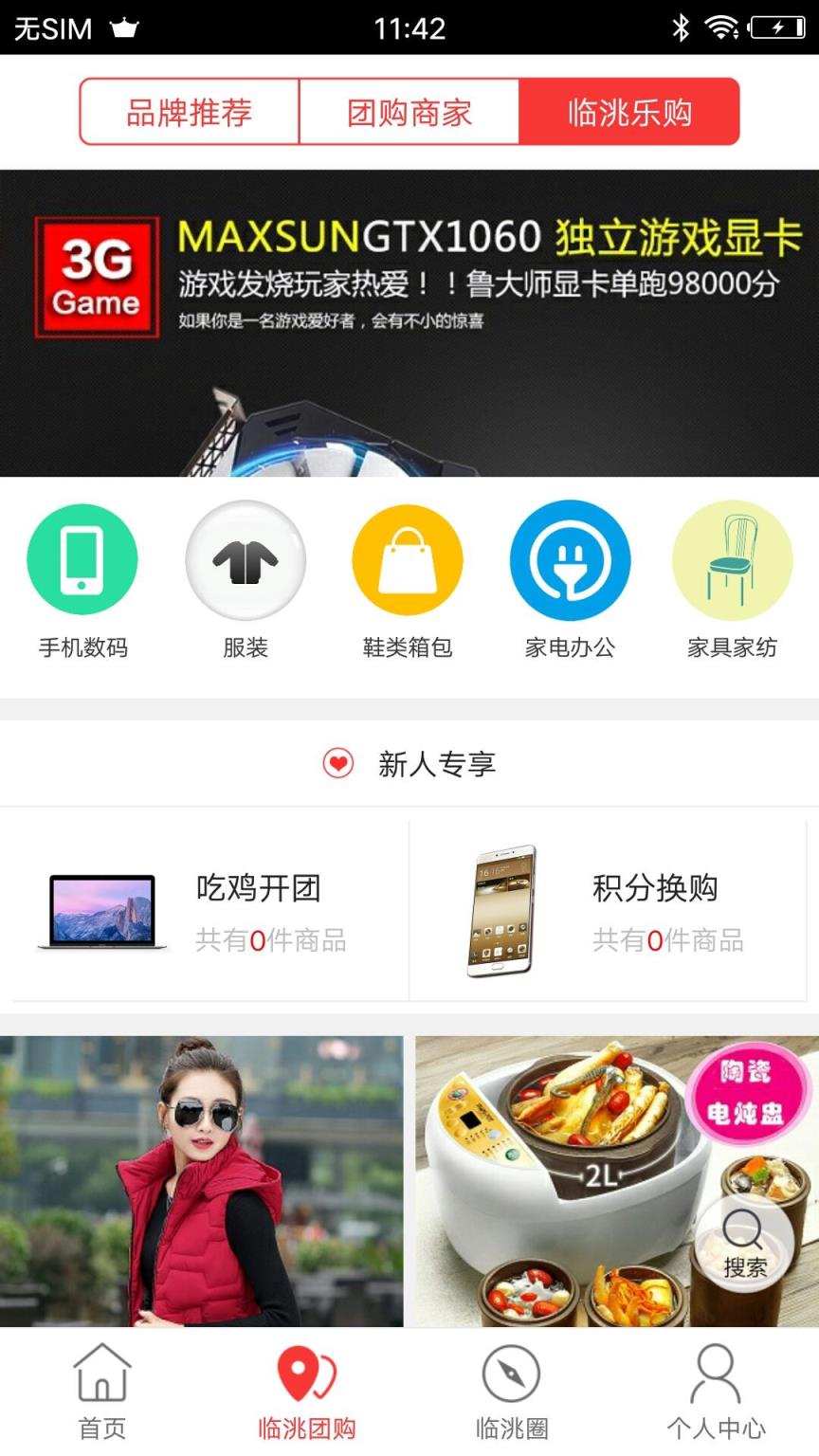The width and height of the screenshot is (819, 1456).
Task: Open the MAXSUN GTX1060 banner ad
Action: tap(409, 322)
